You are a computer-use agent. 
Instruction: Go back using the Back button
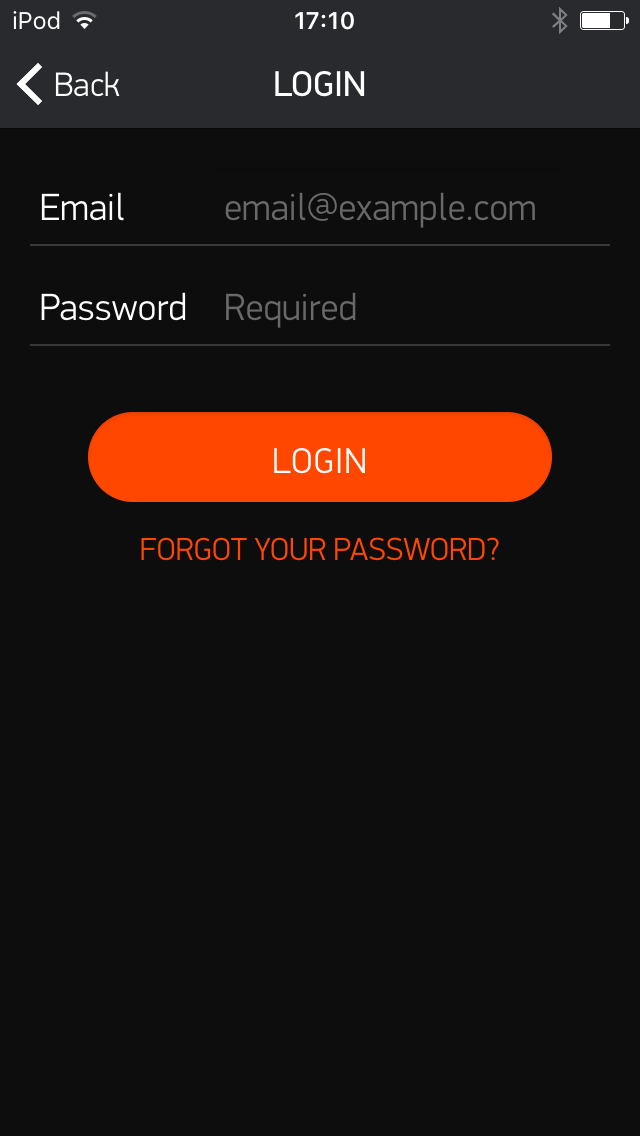pos(67,84)
